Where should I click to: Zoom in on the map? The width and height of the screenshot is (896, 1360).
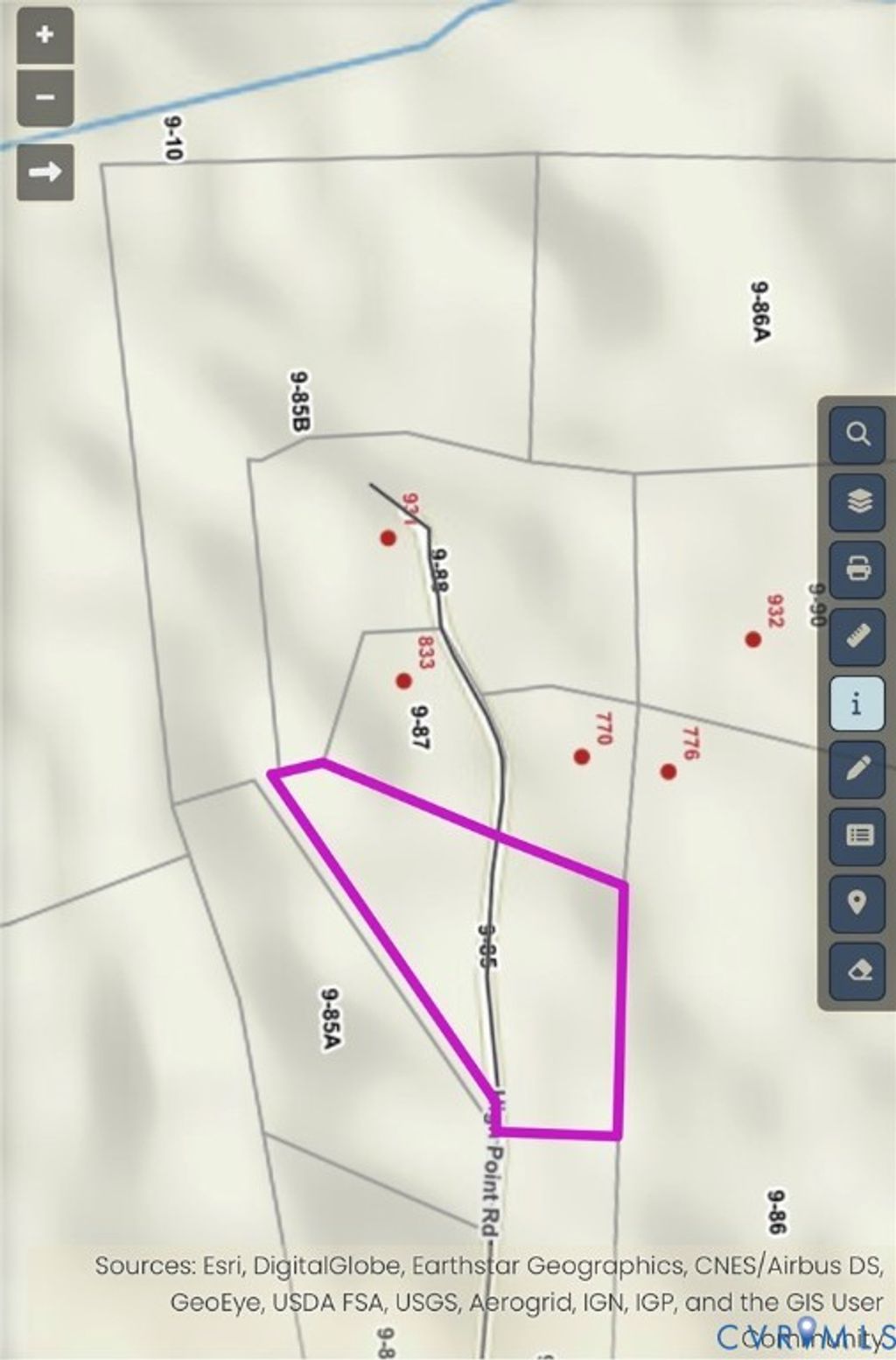coord(45,36)
